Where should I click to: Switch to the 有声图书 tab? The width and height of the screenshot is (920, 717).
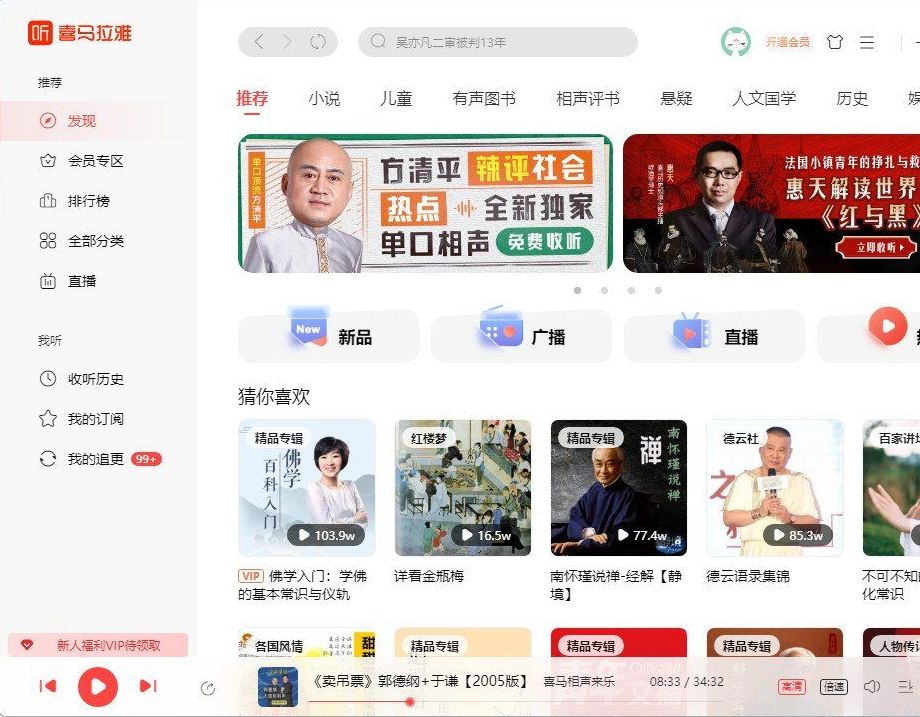pyautogui.click(x=484, y=98)
